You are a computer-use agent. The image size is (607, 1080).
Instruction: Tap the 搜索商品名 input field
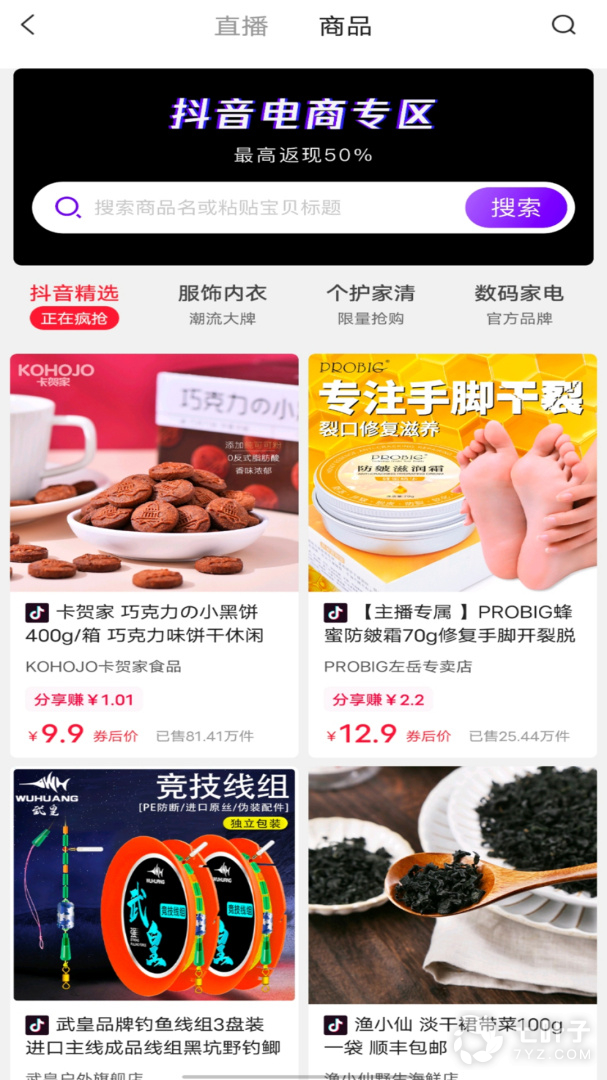[x=260, y=208]
